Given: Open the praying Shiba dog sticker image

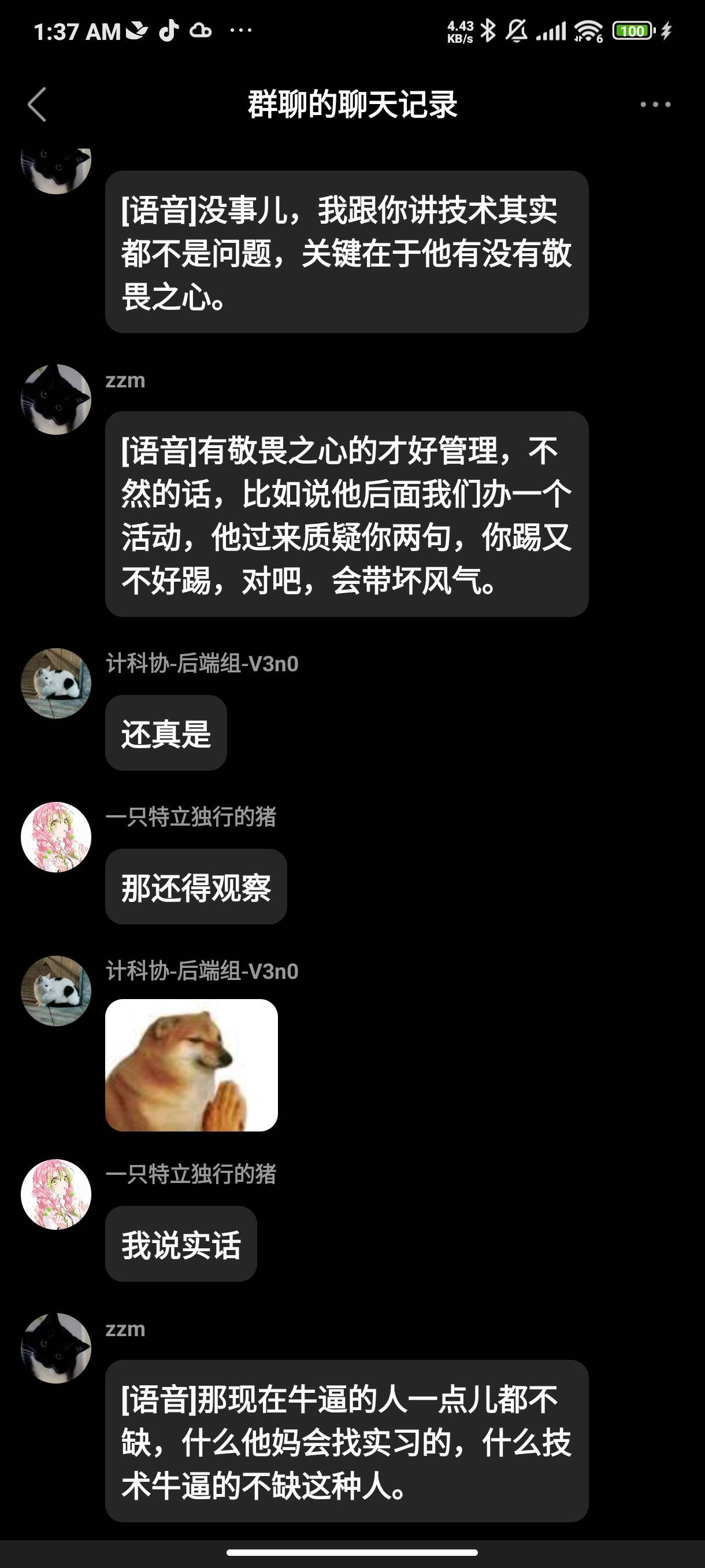Looking at the screenshot, I should point(192,1065).
